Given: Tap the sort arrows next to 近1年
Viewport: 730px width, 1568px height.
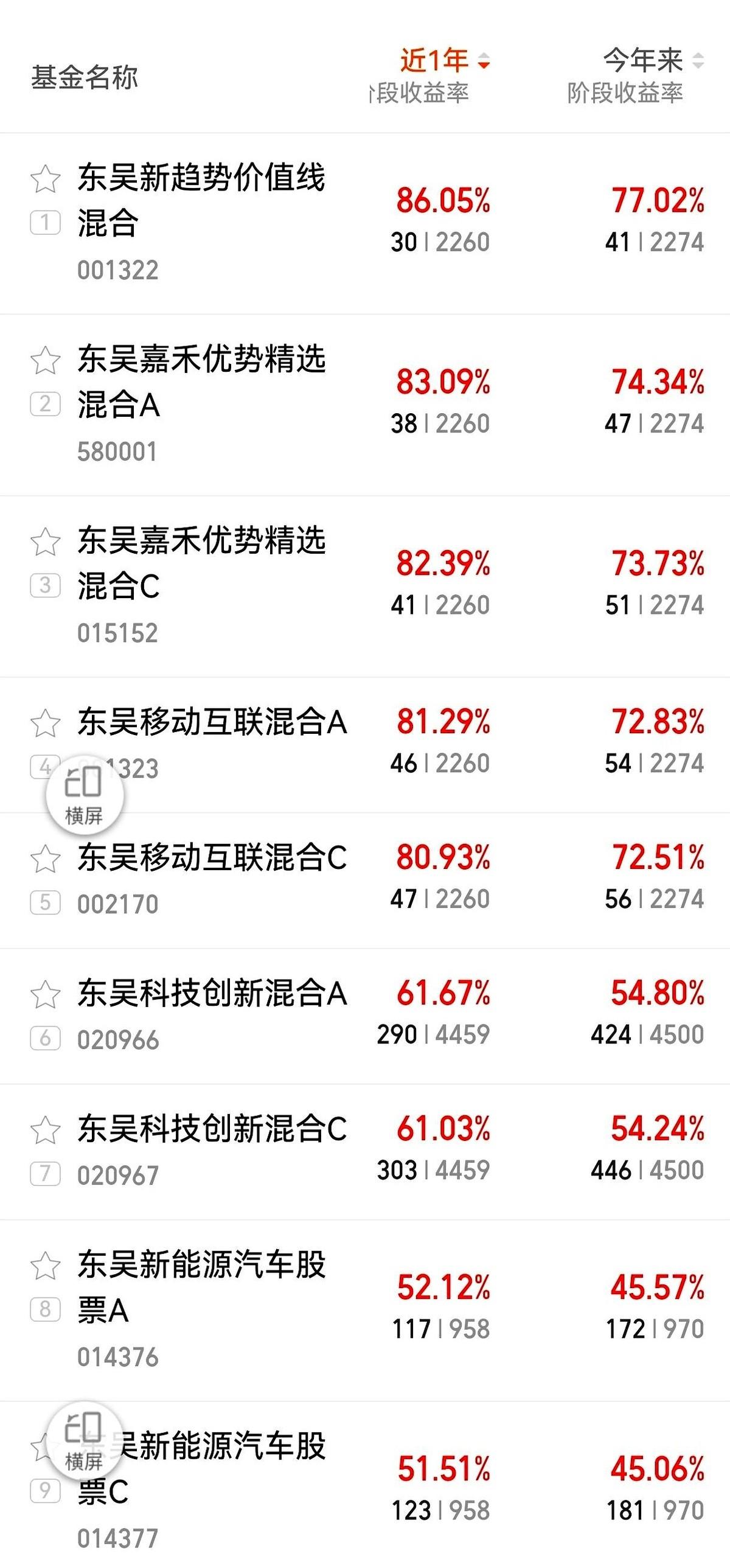Looking at the screenshot, I should (x=485, y=59).
